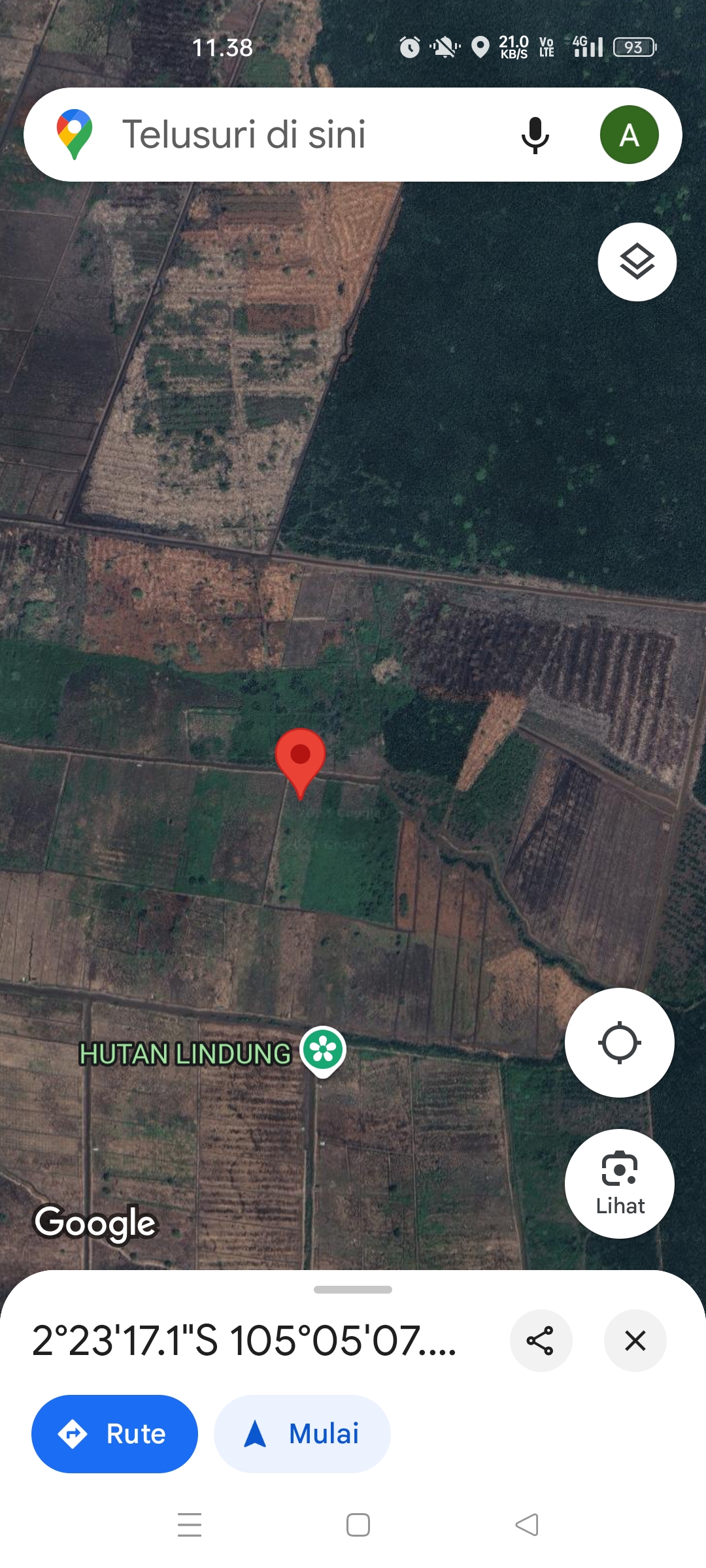Viewport: 706px width, 1568px height.
Task: Expand the coordinates panel via its handle
Action: point(353,1290)
